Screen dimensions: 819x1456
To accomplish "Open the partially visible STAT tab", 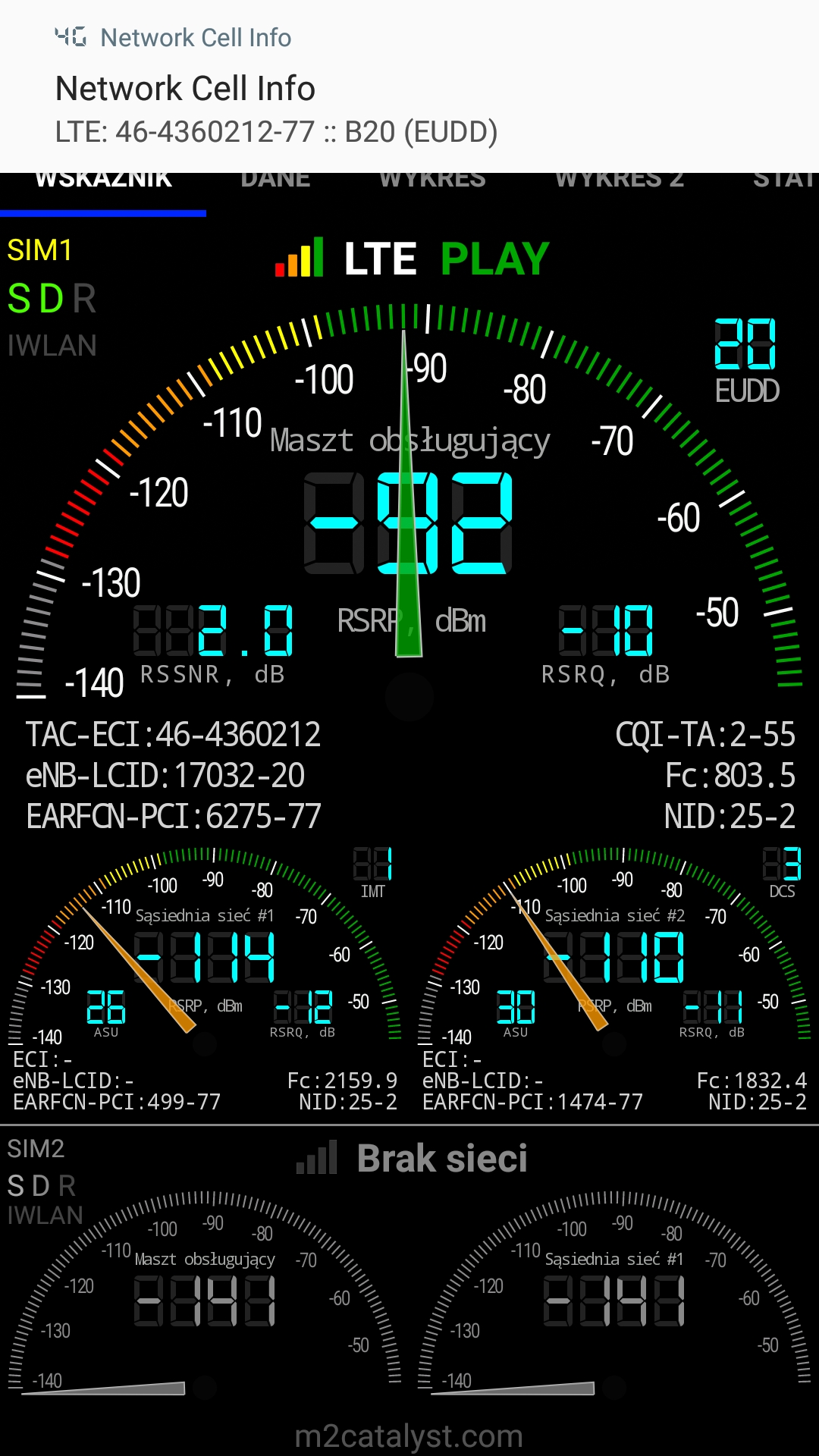I will (x=785, y=182).
